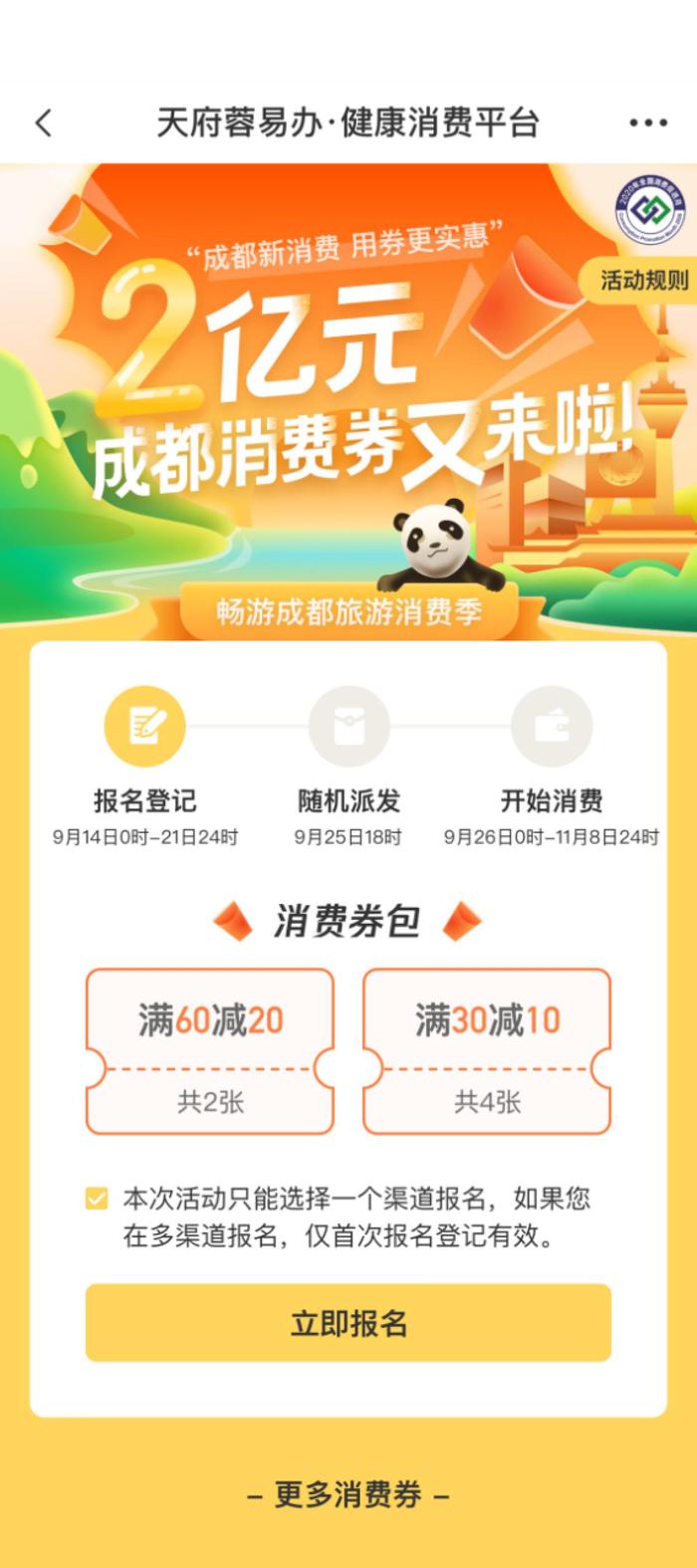Viewport: 697px width, 1568px height.
Task: Go back from the 天府蓉易办 page
Action: coord(43,123)
